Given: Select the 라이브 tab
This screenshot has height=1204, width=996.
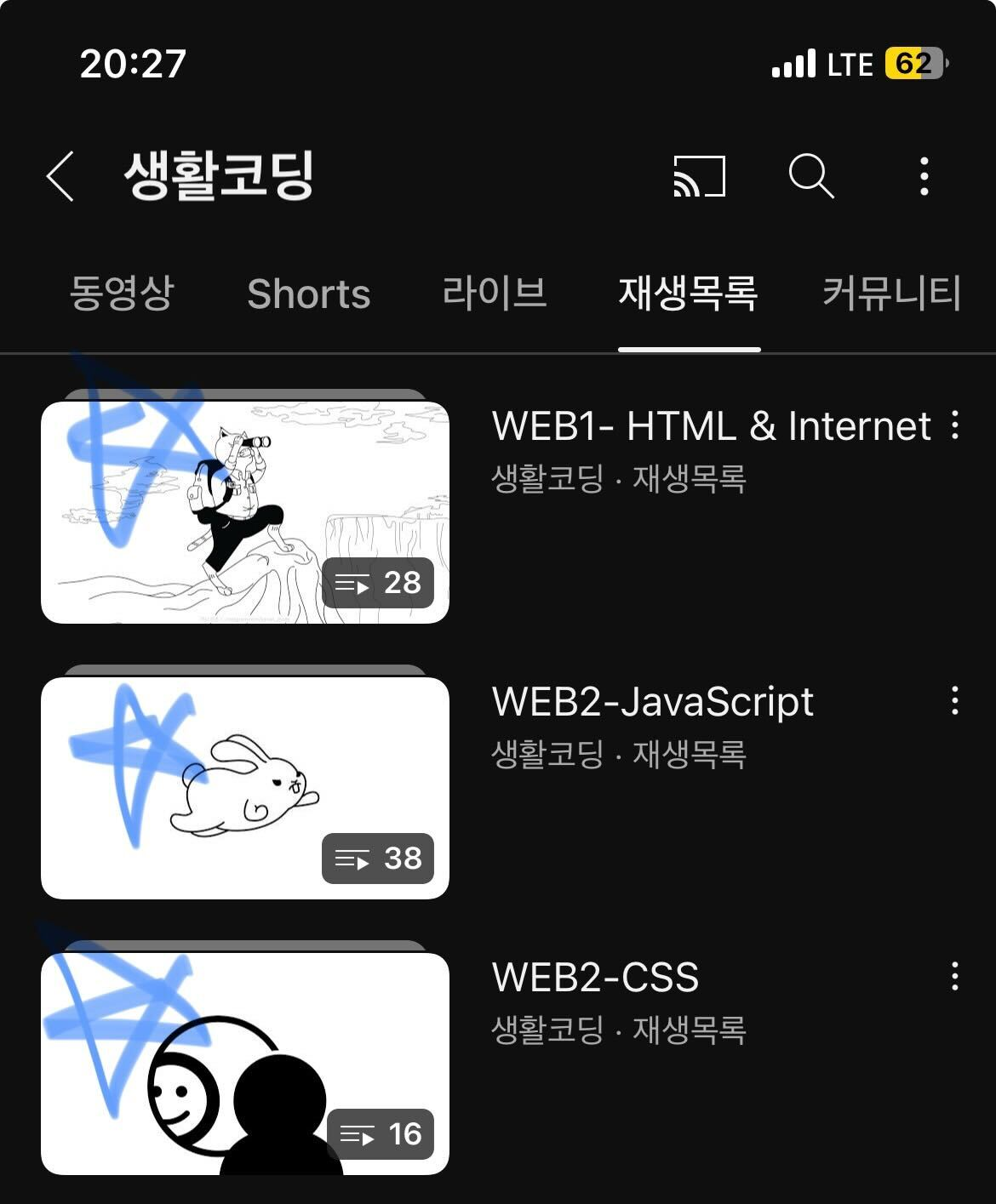Looking at the screenshot, I should pyautogui.click(x=495, y=294).
